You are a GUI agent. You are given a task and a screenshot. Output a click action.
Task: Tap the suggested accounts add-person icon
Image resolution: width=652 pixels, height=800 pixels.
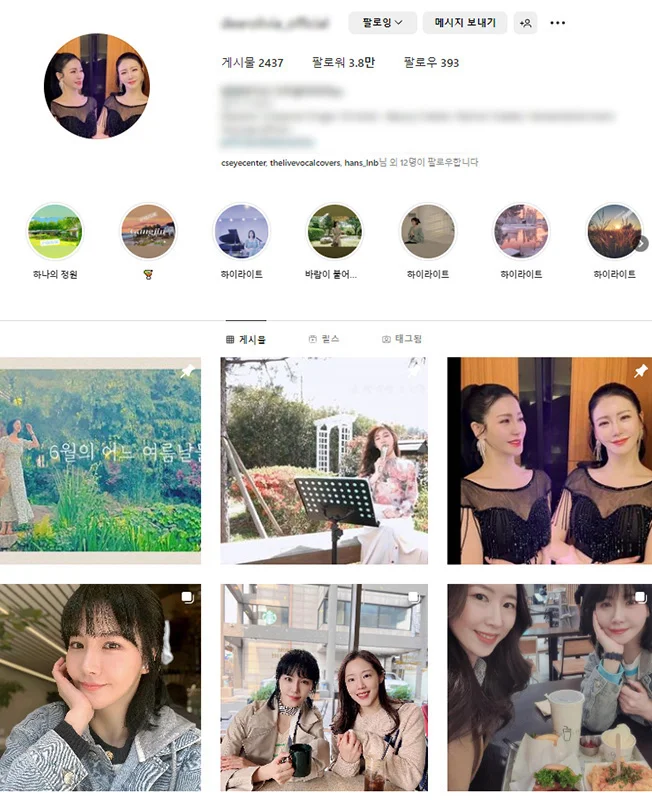525,22
